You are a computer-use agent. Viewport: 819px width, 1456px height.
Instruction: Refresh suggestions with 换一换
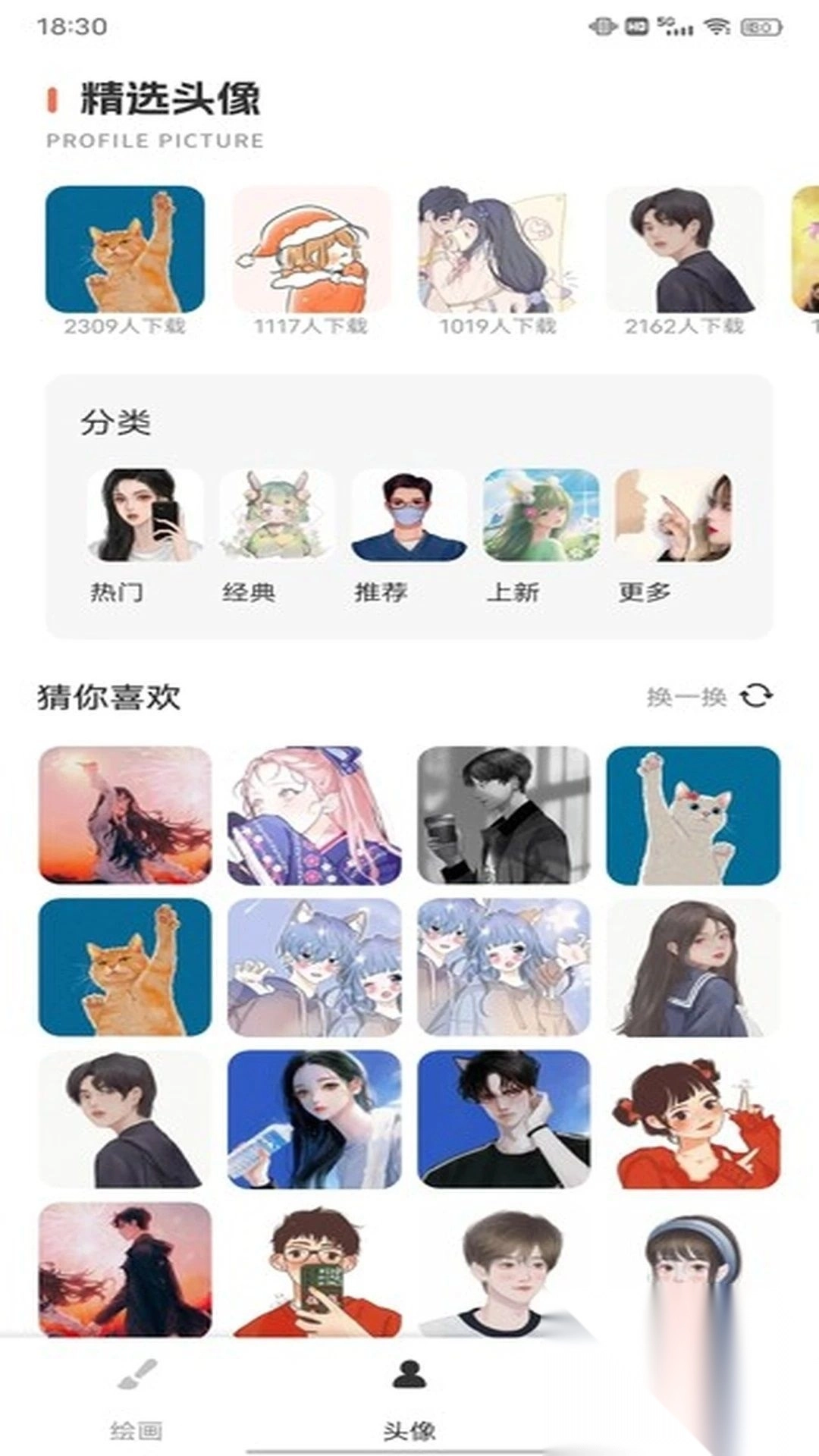tap(710, 695)
